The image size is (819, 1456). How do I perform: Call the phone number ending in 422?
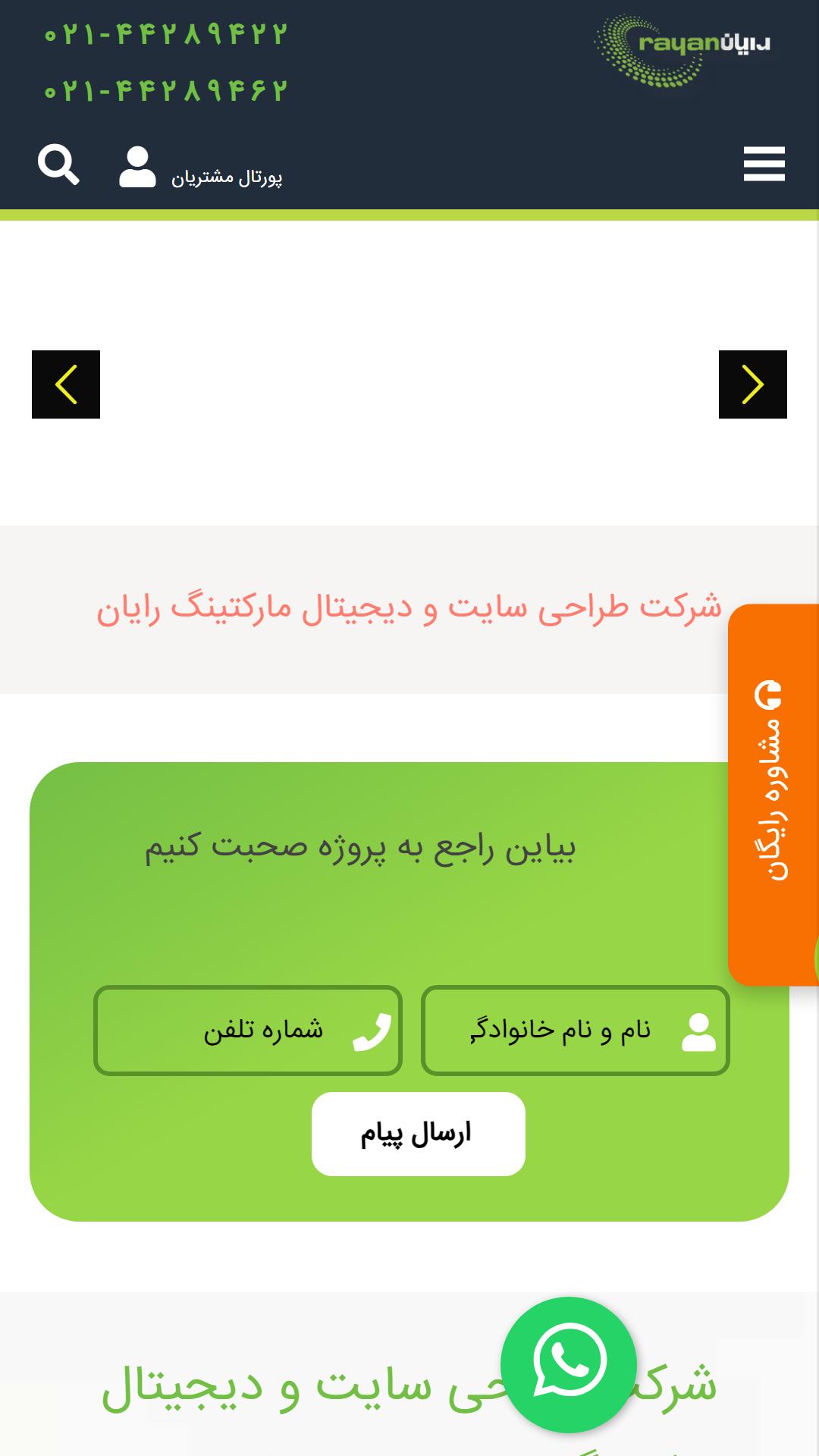click(165, 35)
